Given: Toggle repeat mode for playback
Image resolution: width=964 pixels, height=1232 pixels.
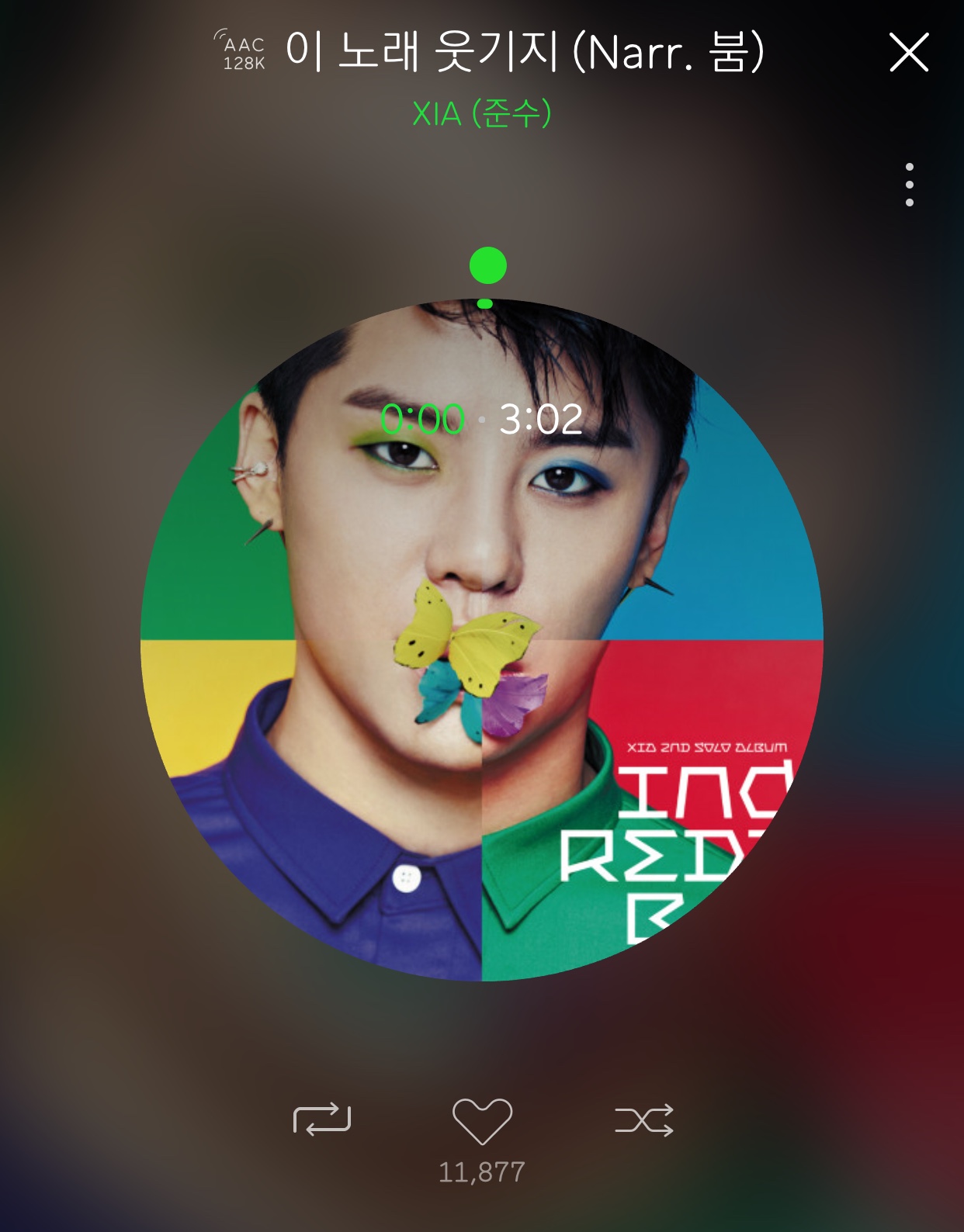Looking at the screenshot, I should pyautogui.click(x=322, y=1120).
